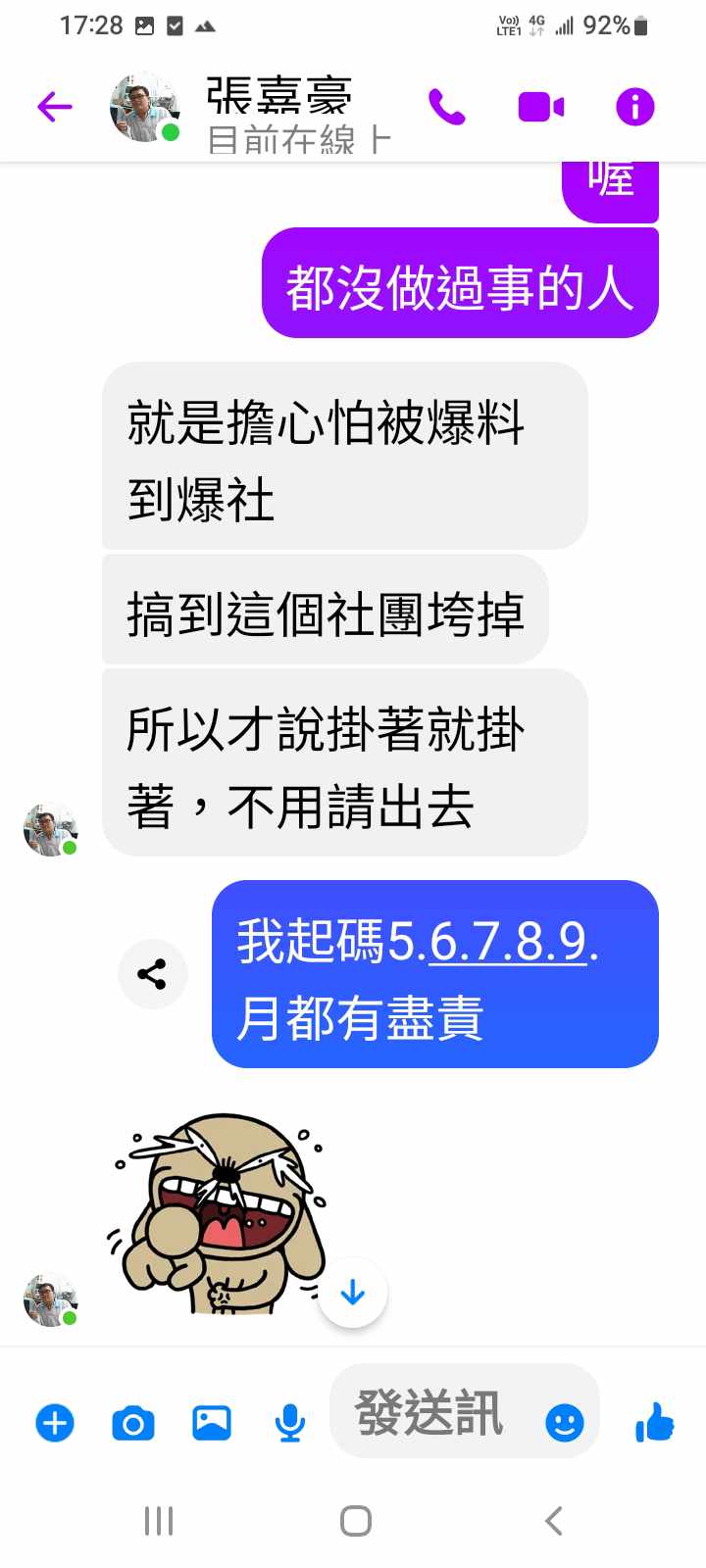Open the system recent apps button

(x=159, y=1521)
